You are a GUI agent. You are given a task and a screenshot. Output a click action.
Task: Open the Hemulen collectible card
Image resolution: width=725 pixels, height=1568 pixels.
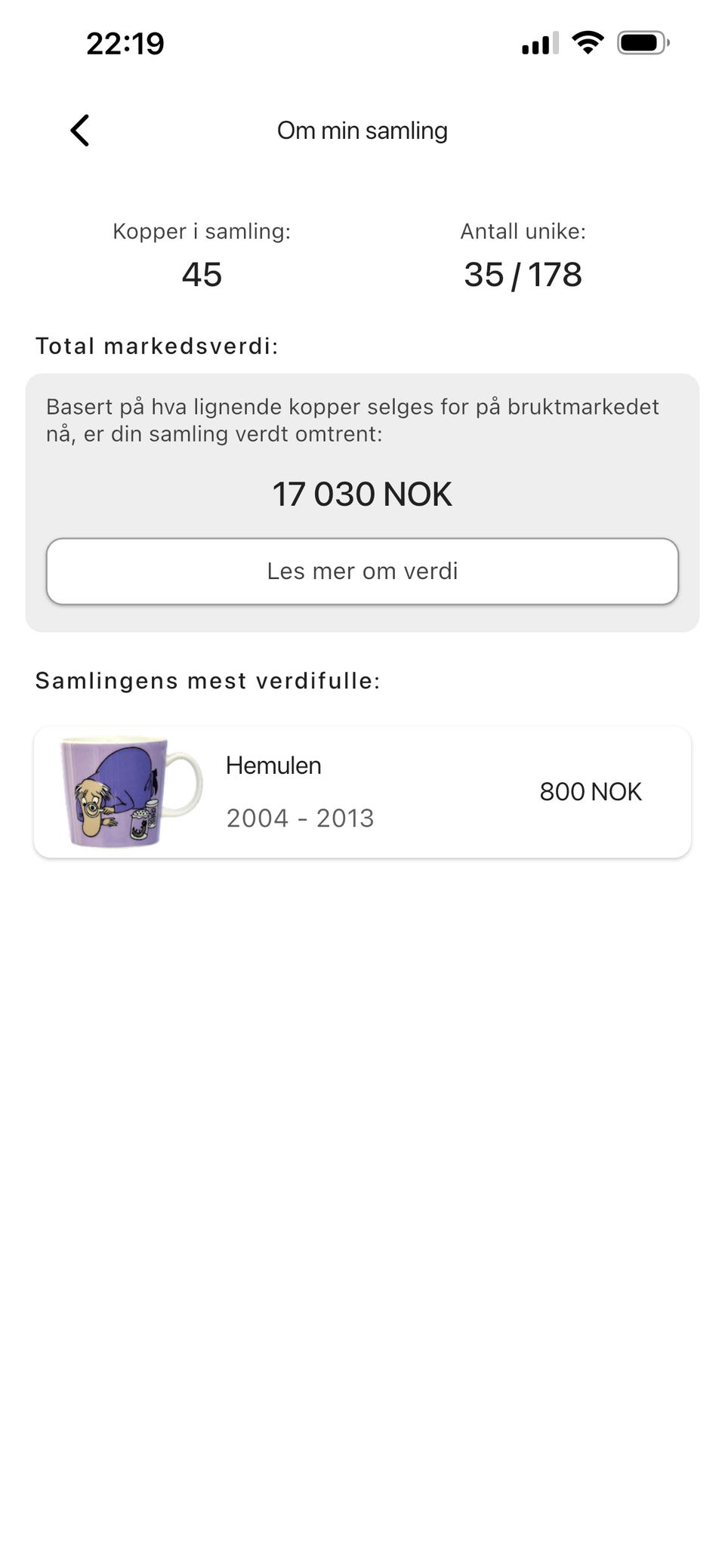(x=362, y=790)
